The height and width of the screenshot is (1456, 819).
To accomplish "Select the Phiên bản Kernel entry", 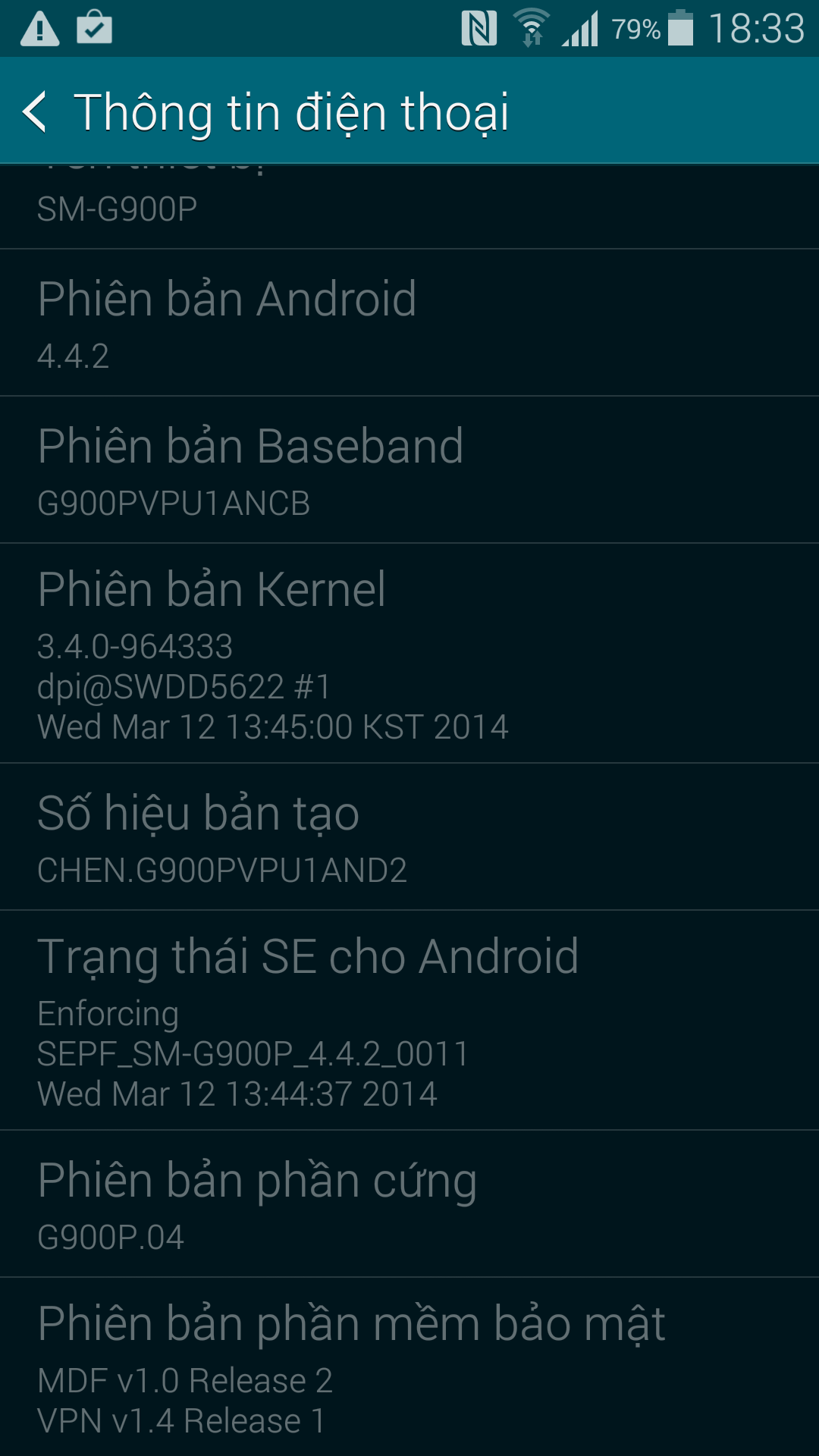I will pyautogui.click(x=409, y=654).
